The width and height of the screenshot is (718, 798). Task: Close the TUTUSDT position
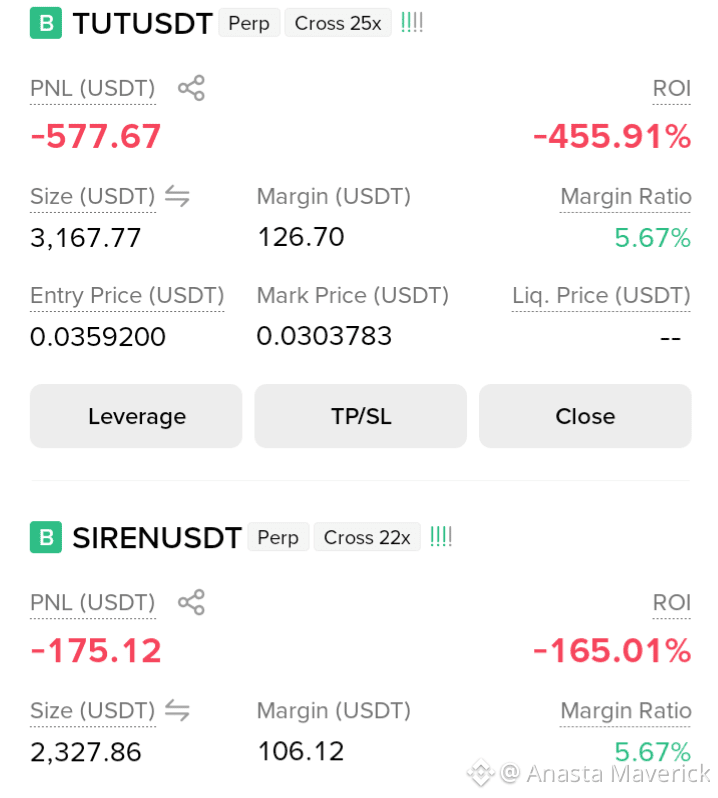(585, 416)
